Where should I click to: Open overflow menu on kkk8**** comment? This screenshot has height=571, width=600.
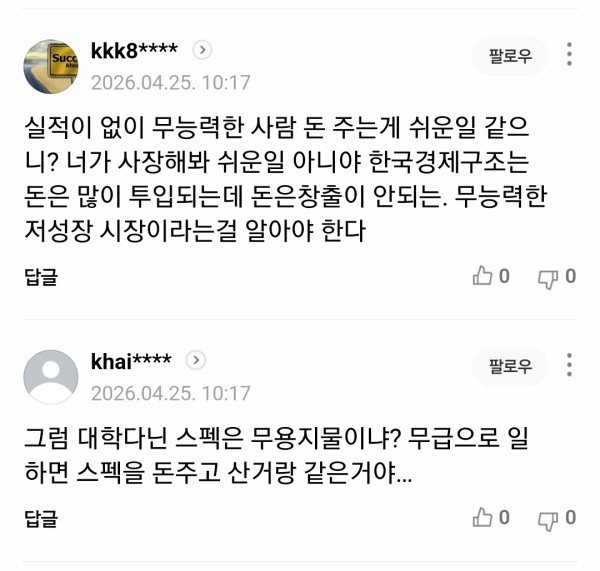pos(569,54)
